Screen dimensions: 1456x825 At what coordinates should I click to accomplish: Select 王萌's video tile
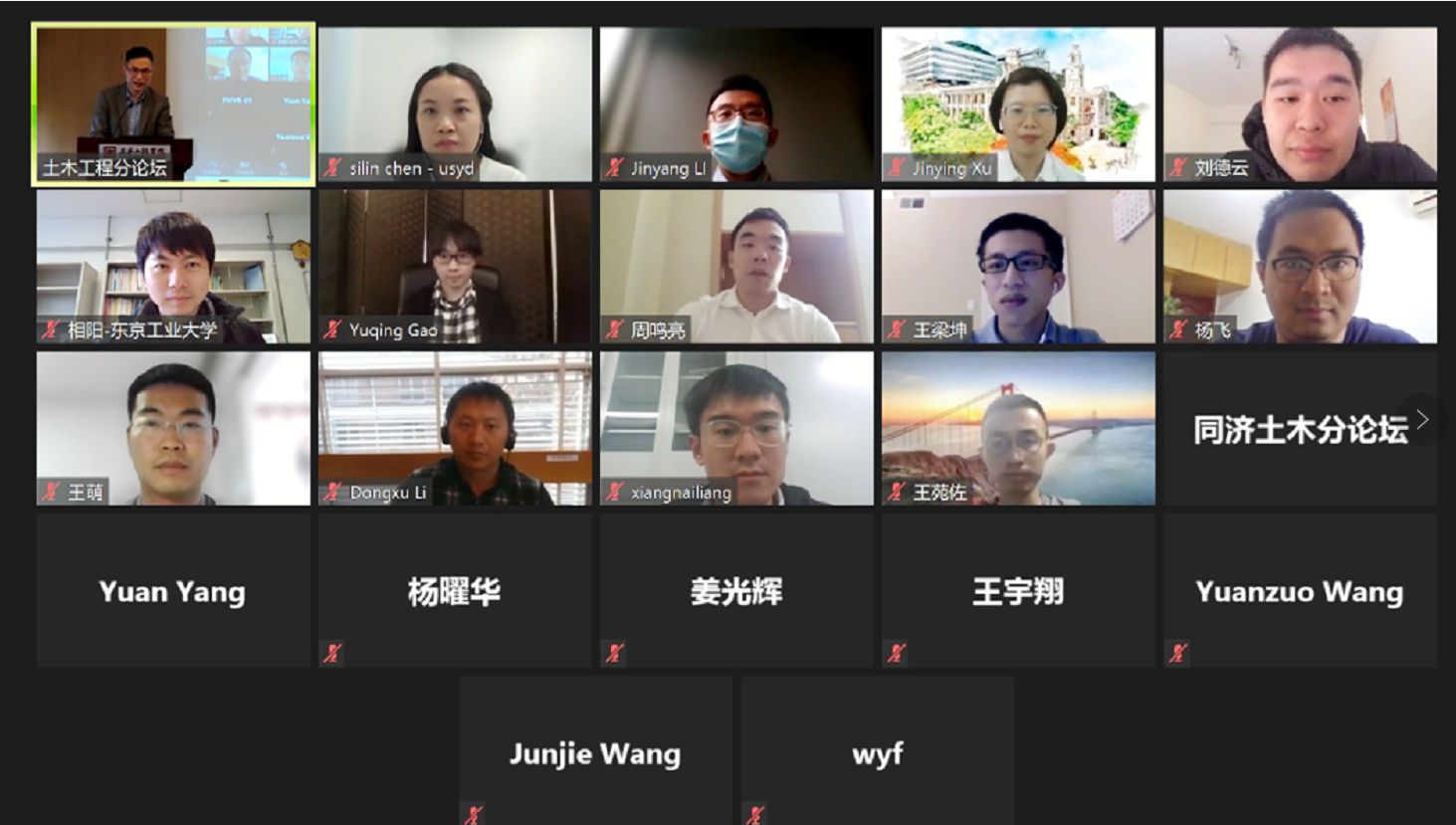pos(174,428)
